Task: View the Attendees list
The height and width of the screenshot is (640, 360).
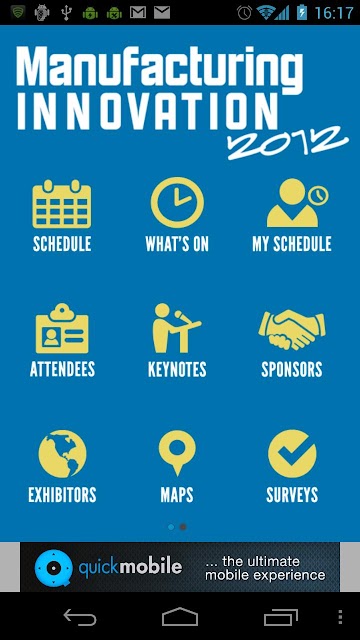Action: (x=62, y=340)
